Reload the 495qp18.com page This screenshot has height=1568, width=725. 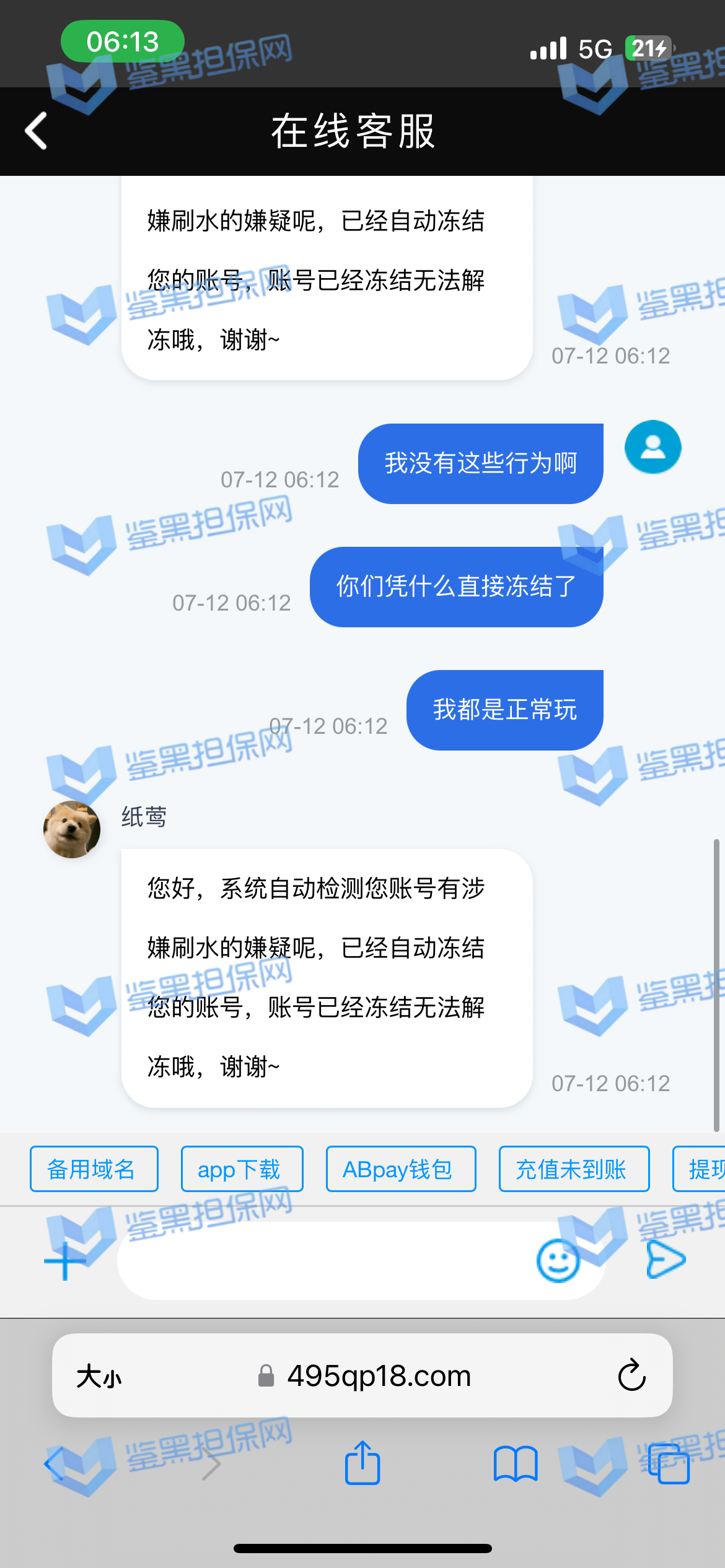tap(631, 1375)
